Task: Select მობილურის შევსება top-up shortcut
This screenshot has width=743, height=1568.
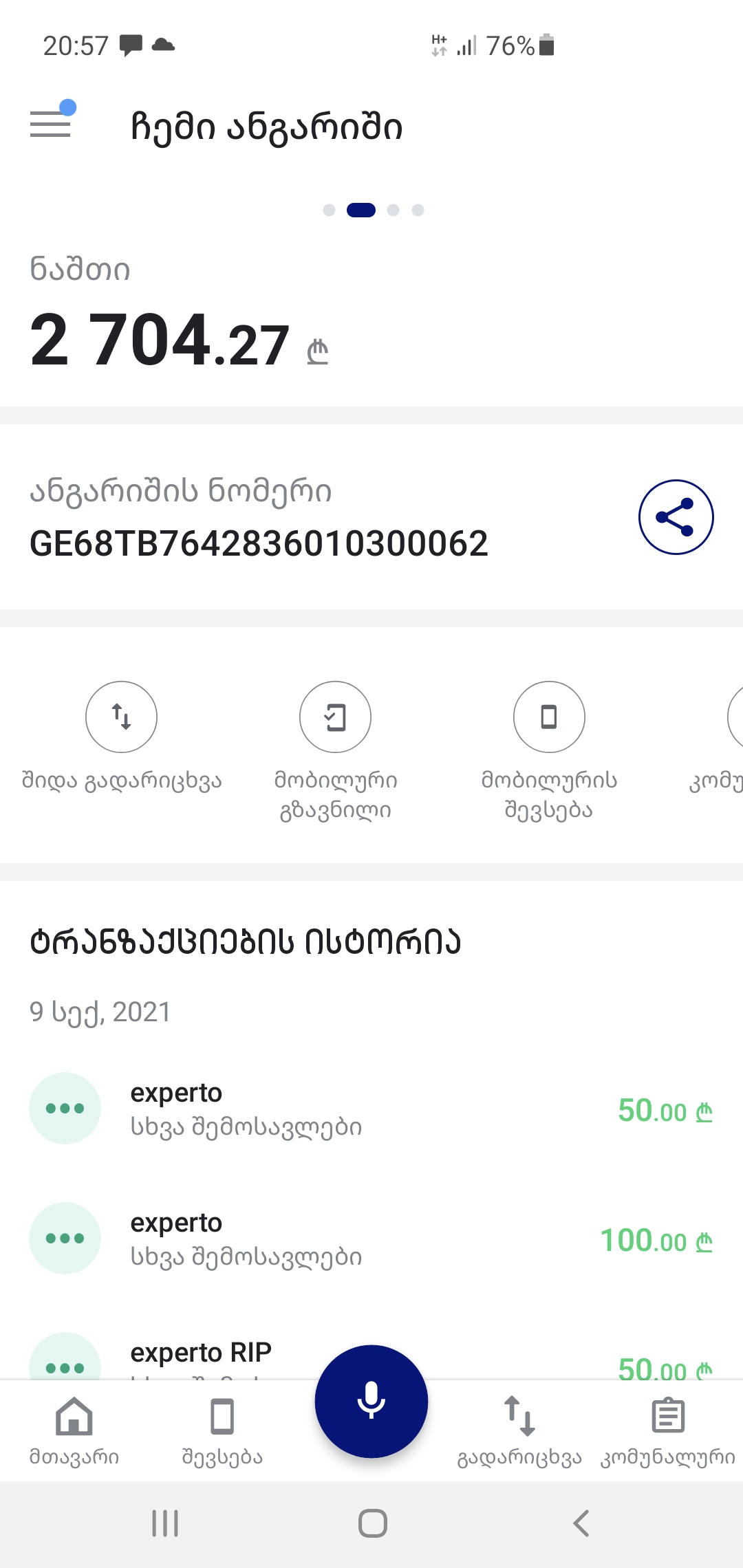Action: (x=549, y=717)
